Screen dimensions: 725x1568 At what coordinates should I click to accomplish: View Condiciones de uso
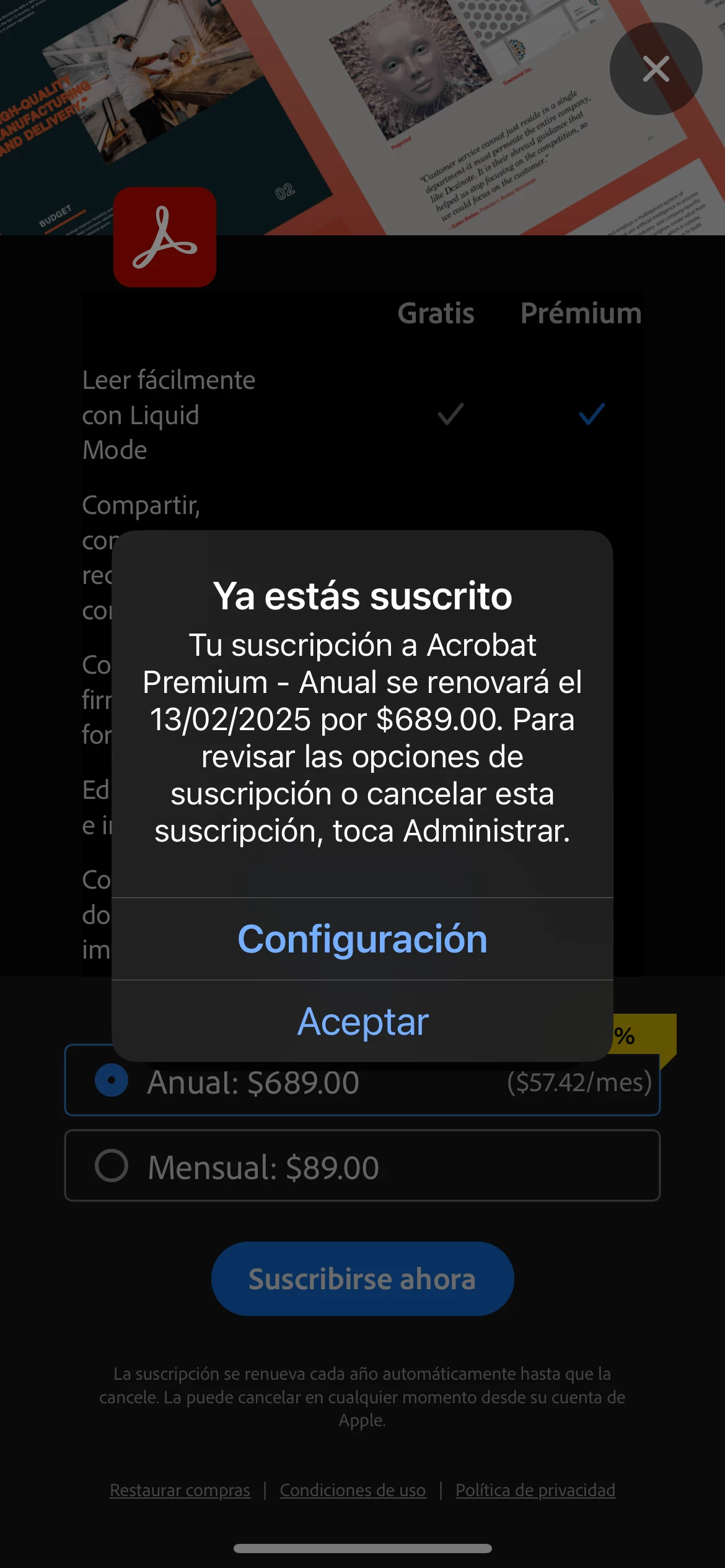point(353,1490)
